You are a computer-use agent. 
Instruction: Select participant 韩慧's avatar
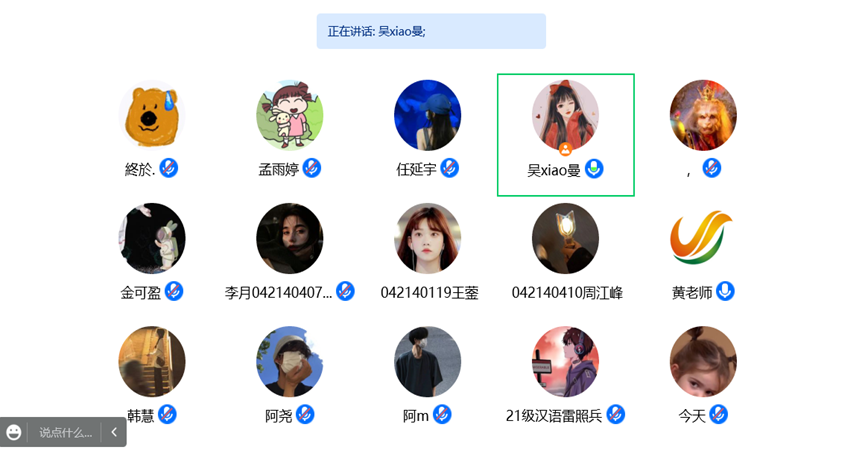pos(152,361)
